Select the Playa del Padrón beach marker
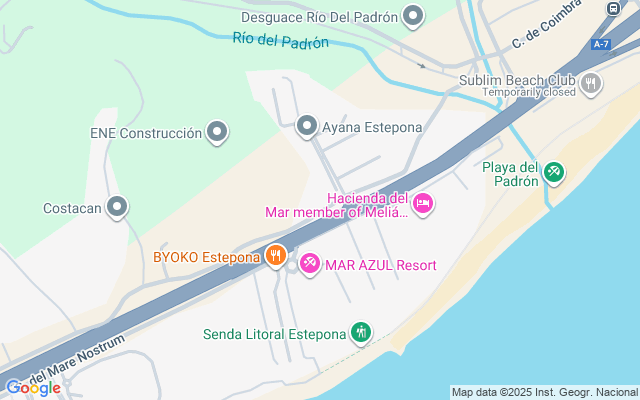The height and width of the screenshot is (400, 640). tap(554, 173)
